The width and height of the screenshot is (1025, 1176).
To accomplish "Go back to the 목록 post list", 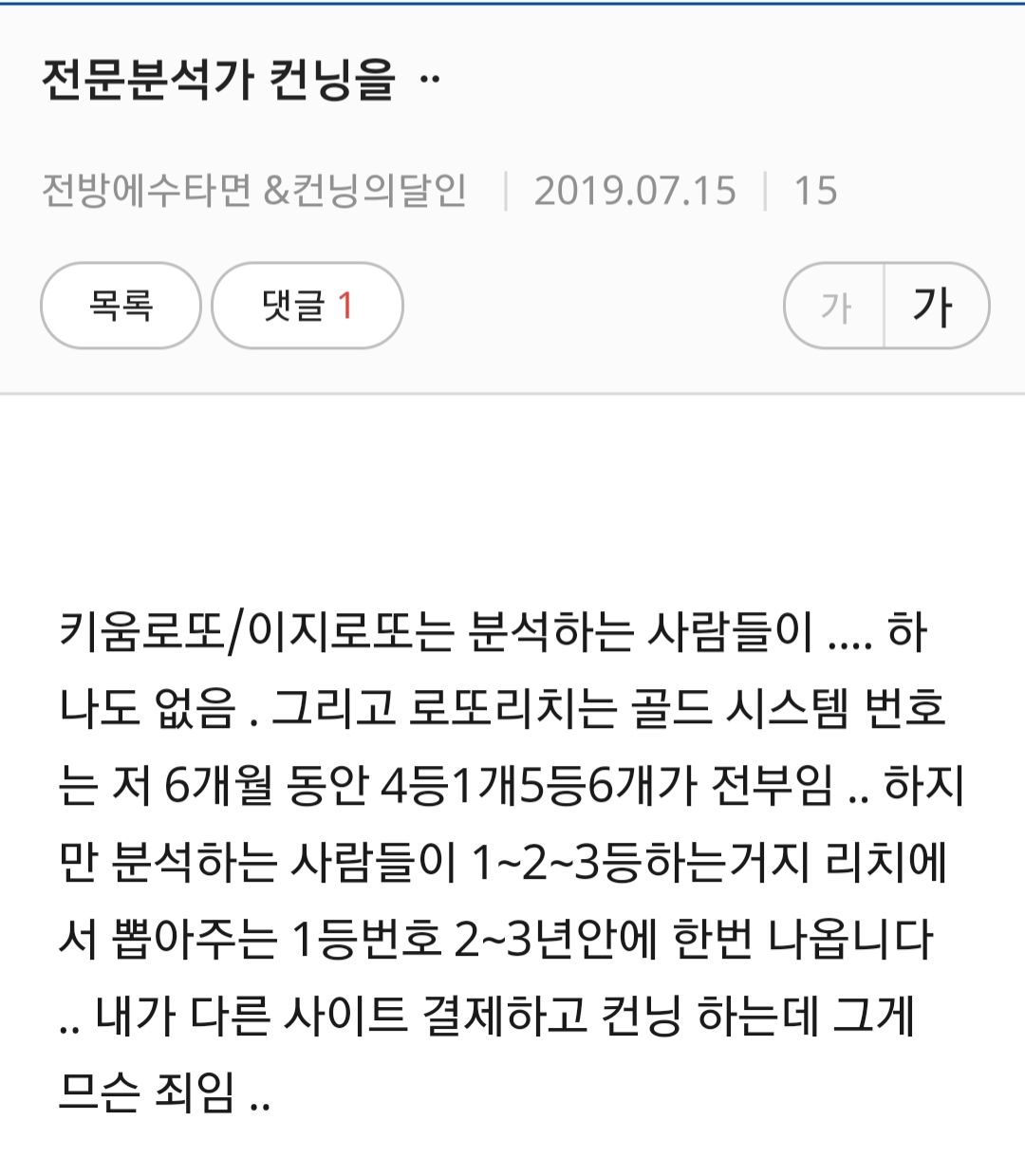I will coord(121,306).
